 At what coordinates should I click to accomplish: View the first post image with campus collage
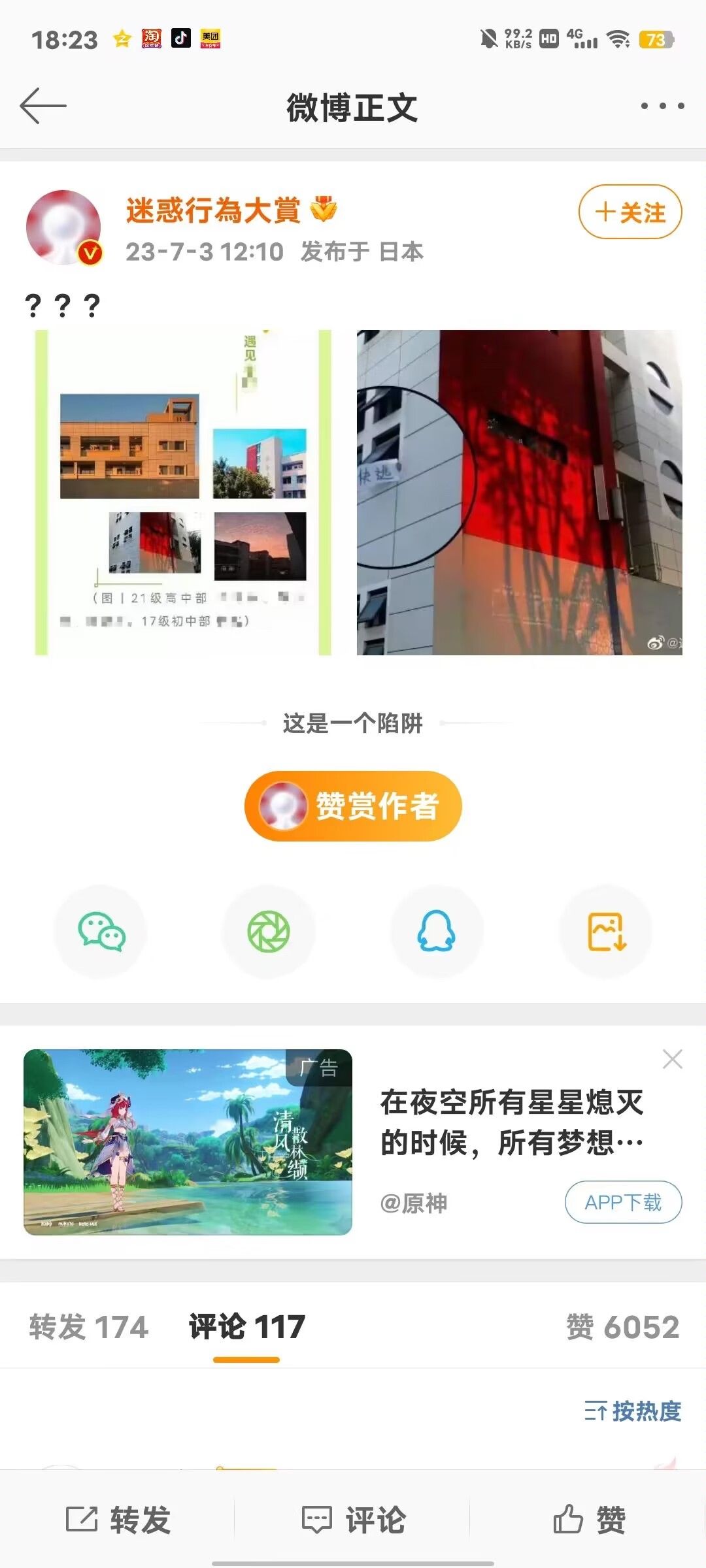tap(183, 492)
